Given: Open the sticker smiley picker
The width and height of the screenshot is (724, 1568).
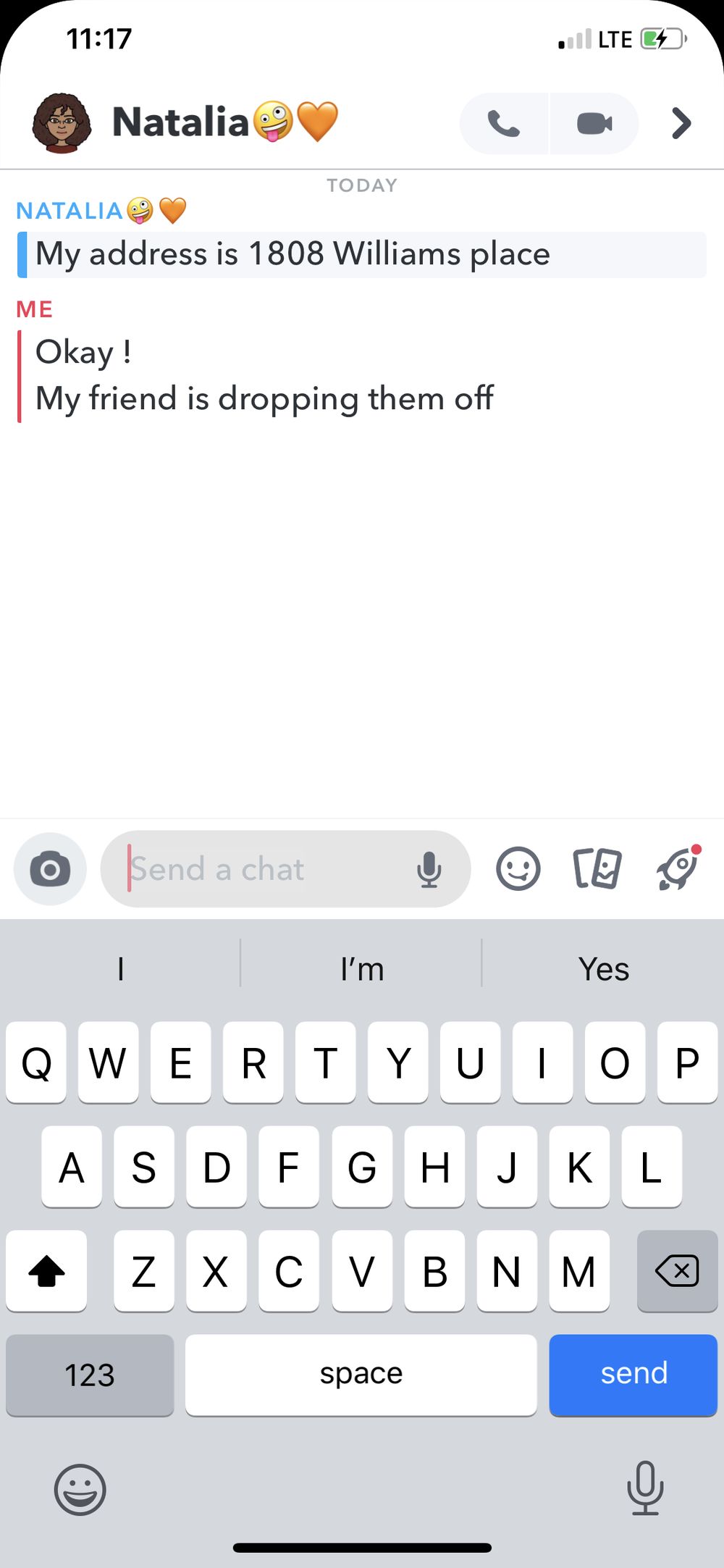Looking at the screenshot, I should pyautogui.click(x=518, y=868).
